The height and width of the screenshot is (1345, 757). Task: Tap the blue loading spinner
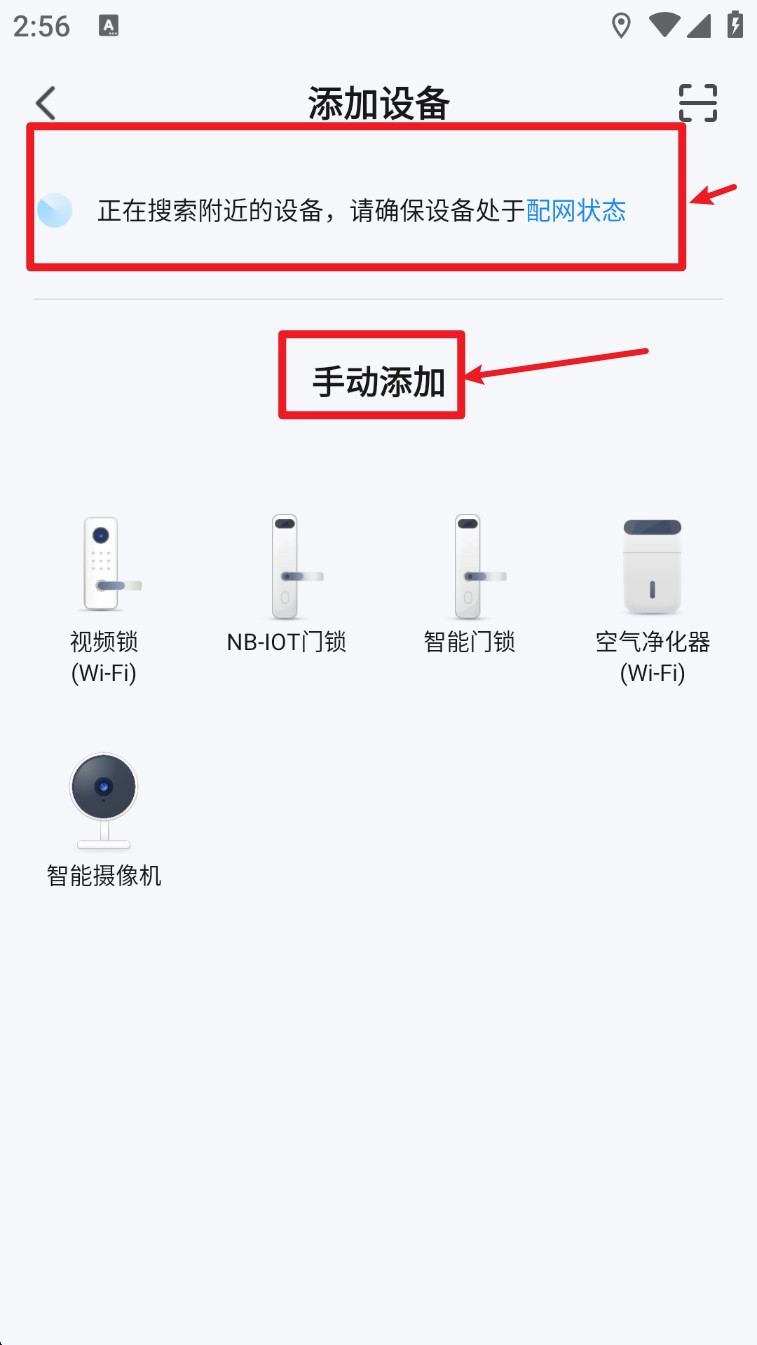55,210
